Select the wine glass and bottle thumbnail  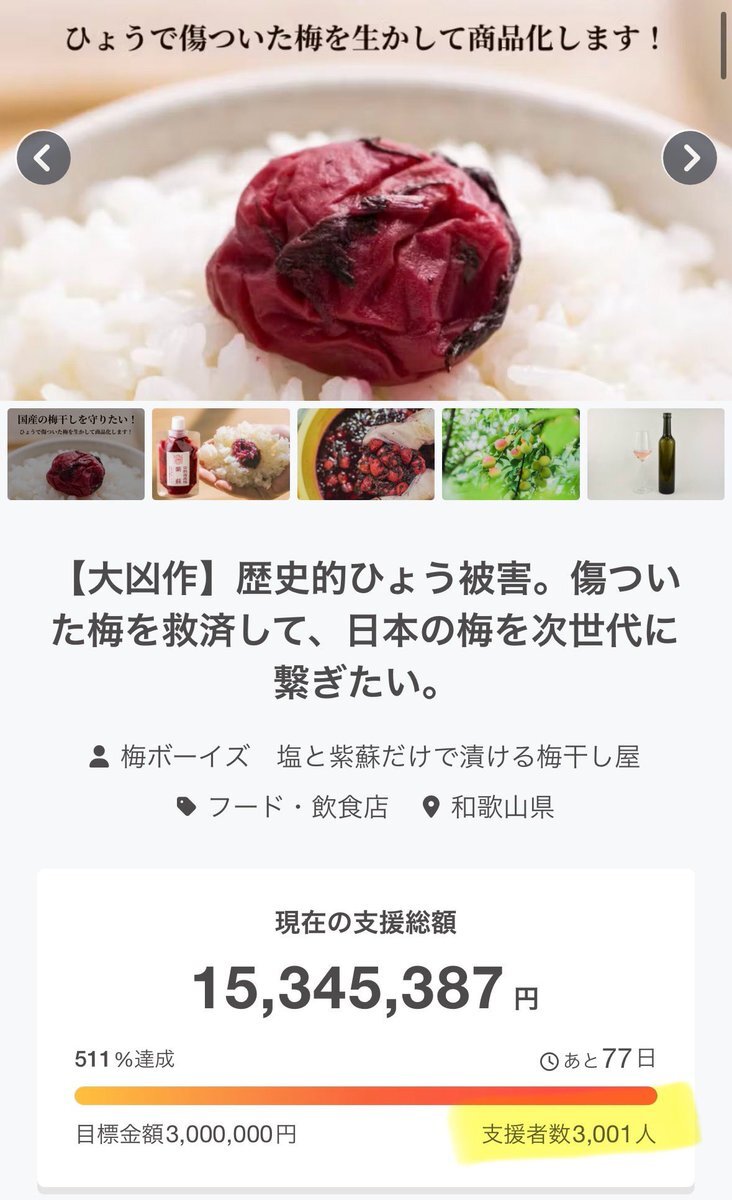pyautogui.click(x=656, y=454)
